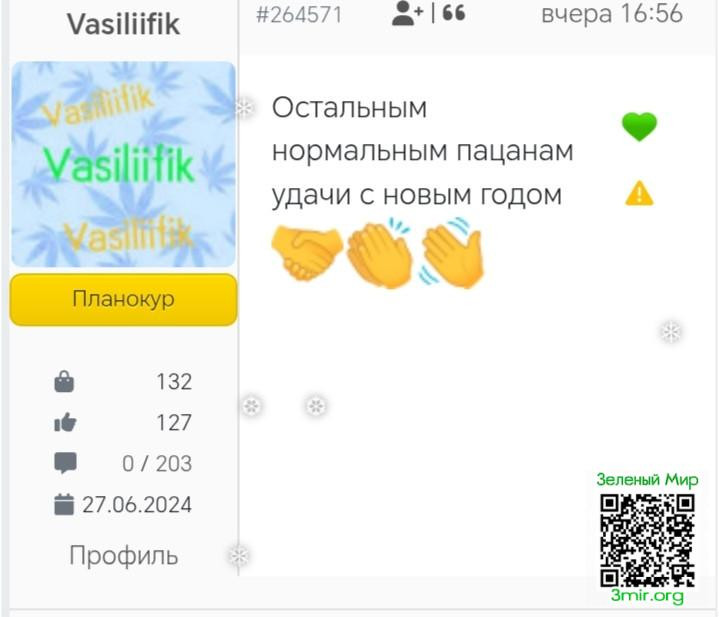Like the post with the green heart
This screenshot has height=617, width=719.
[x=639, y=127]
